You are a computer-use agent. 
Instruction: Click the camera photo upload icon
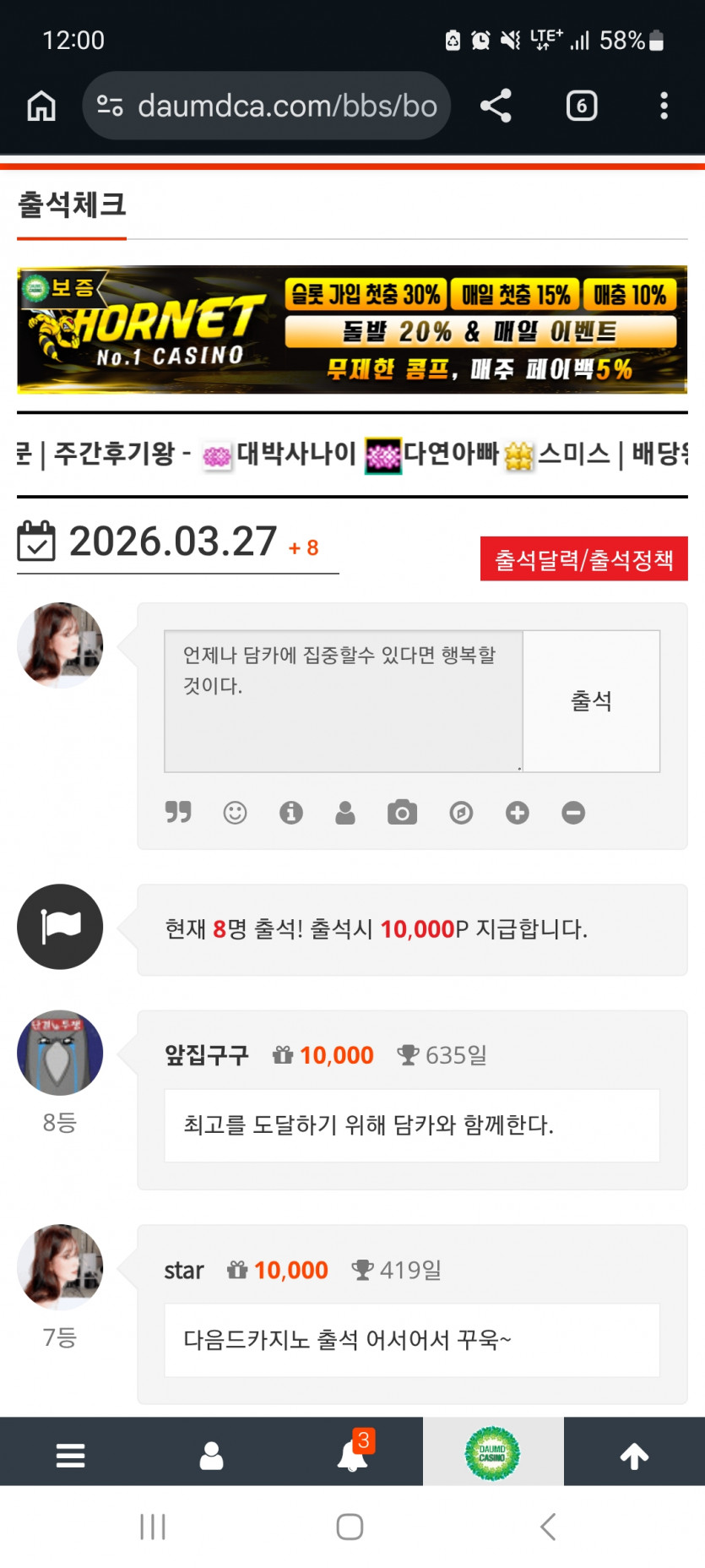[x=403, y=813]
